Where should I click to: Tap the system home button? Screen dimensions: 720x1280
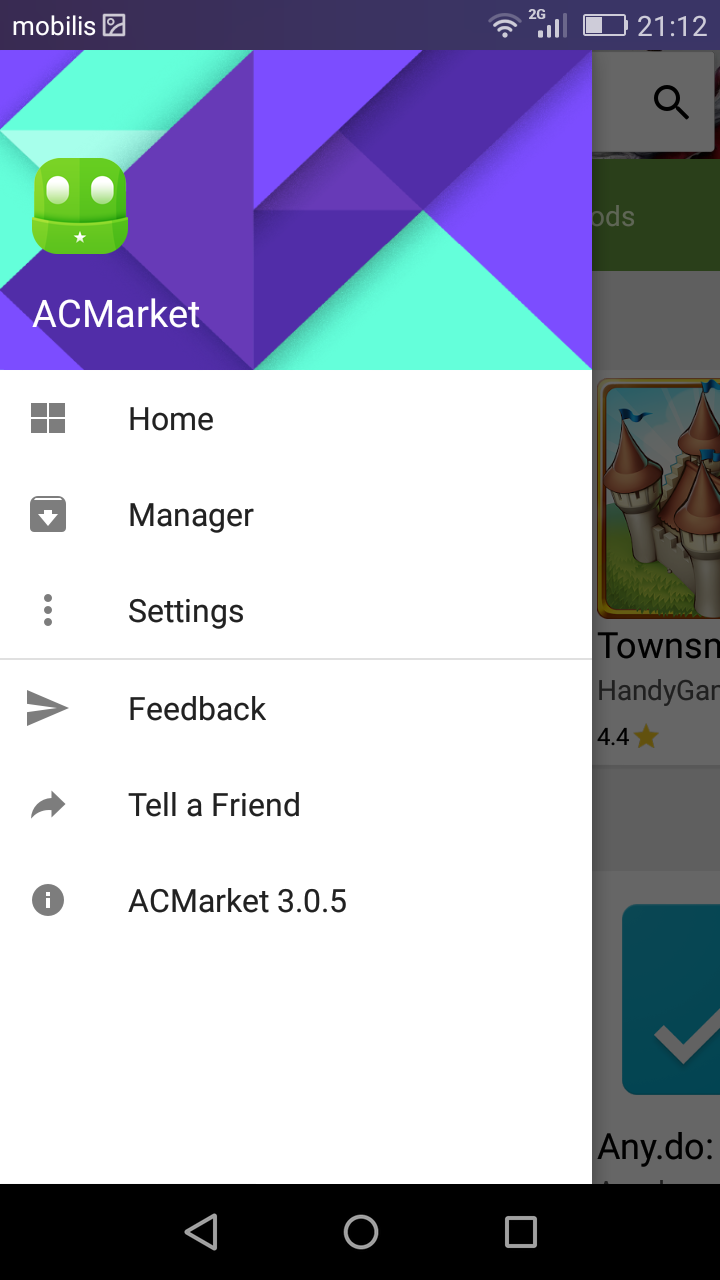[x=360, y=1232]
